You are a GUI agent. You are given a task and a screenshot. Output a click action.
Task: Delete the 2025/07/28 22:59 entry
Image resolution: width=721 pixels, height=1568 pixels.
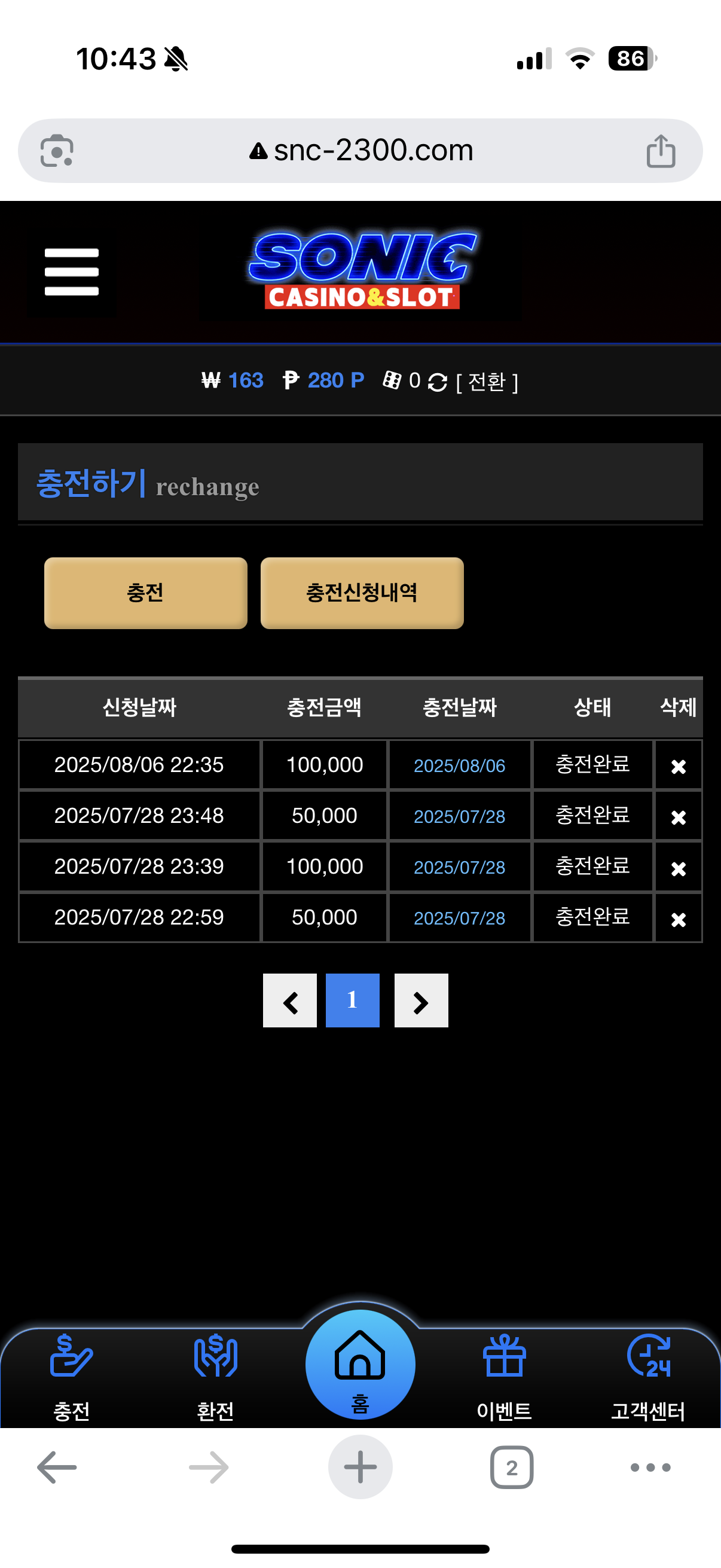[678, 919]
